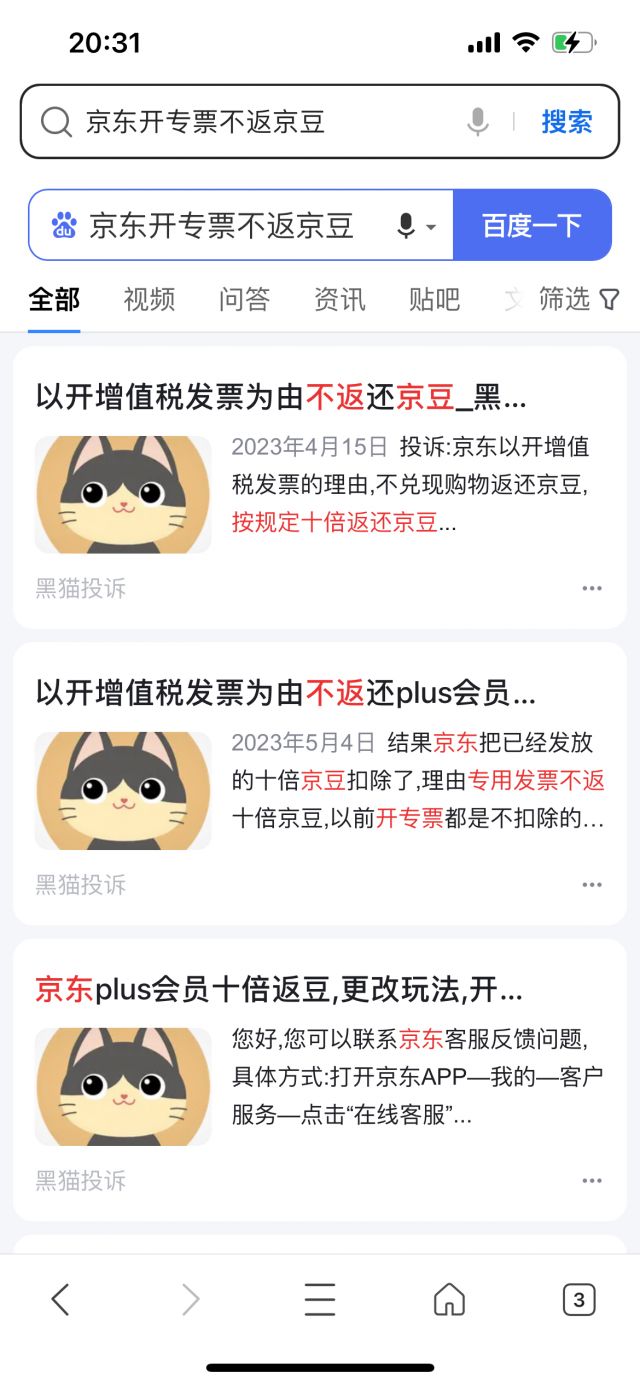Open the Baidu voice search microphone dropdown
Viewport: 640px width, 1385px height.
coord(416,225)
